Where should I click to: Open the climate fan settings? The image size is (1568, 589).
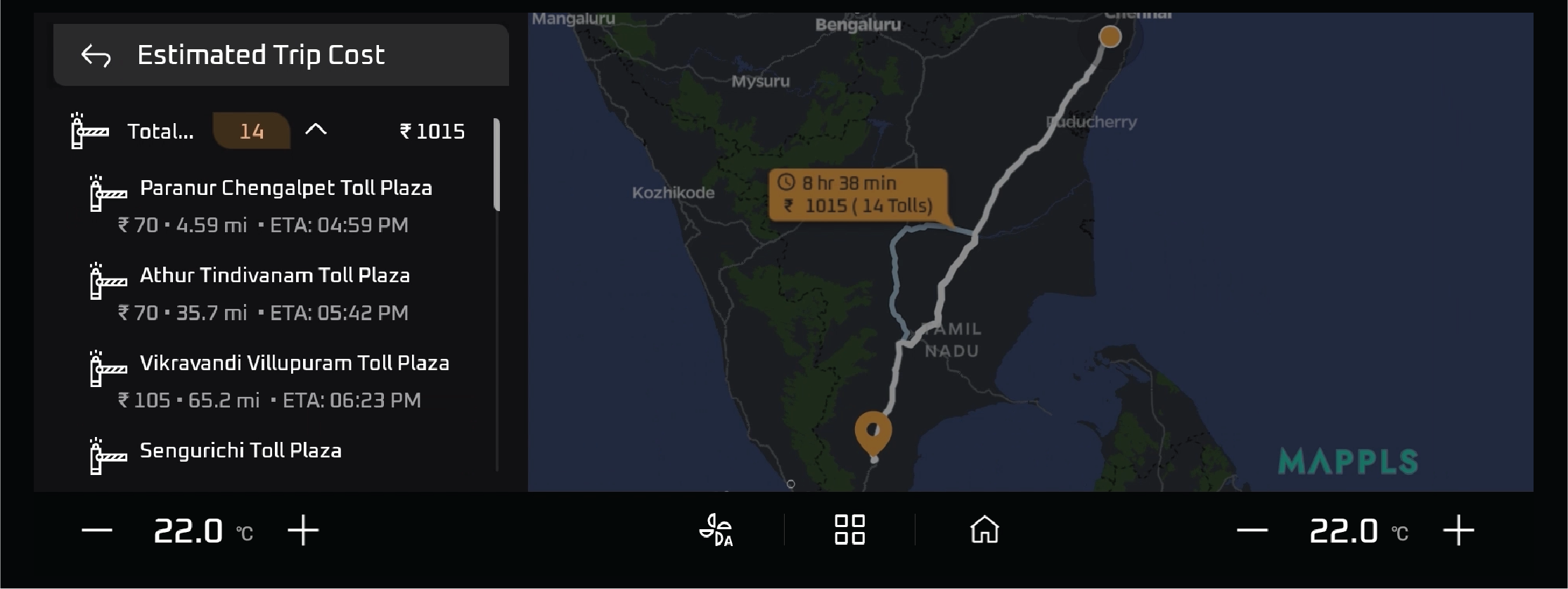pyautogui.click(x=716, y=530)
